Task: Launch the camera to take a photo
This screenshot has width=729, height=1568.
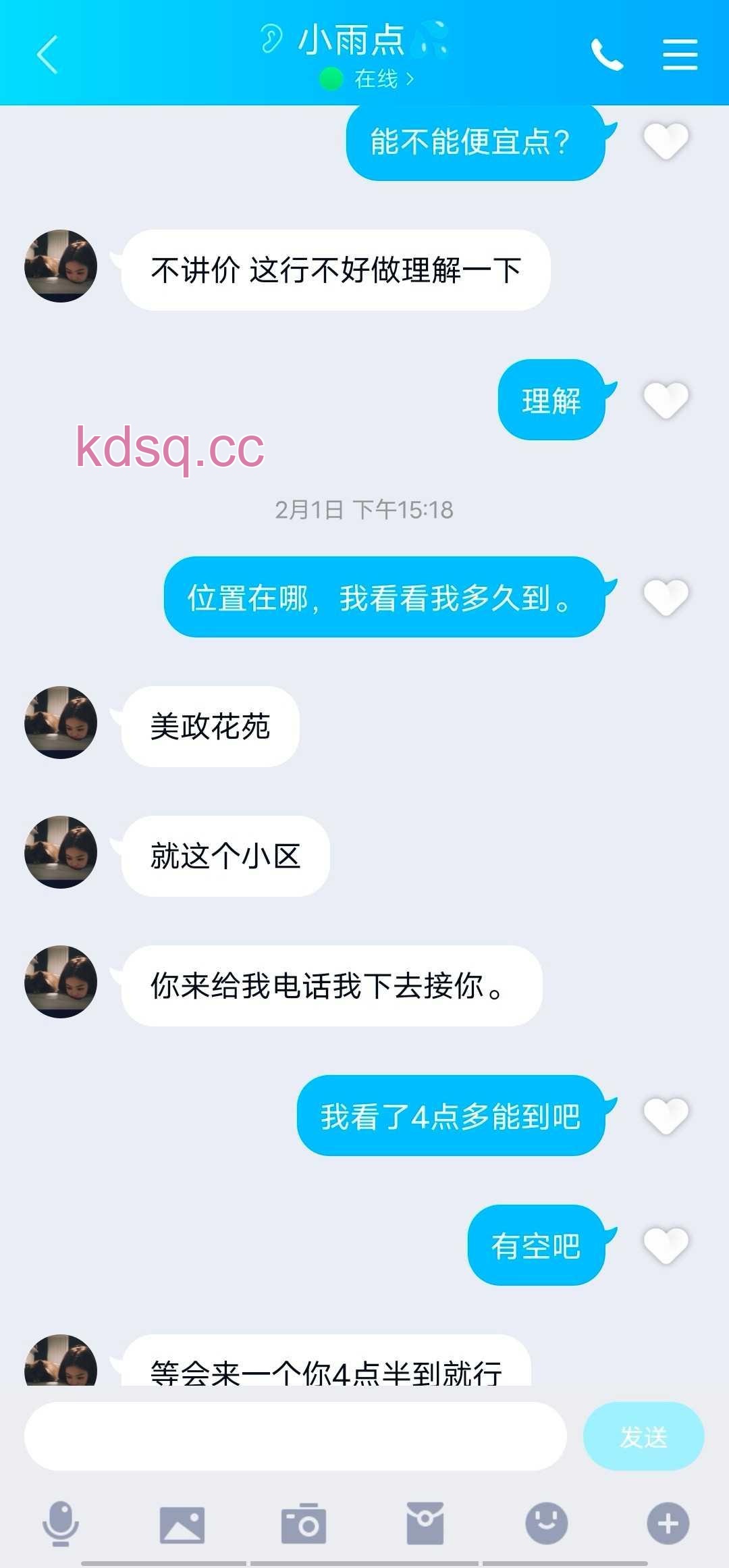Action: (x=304, y=1523)
